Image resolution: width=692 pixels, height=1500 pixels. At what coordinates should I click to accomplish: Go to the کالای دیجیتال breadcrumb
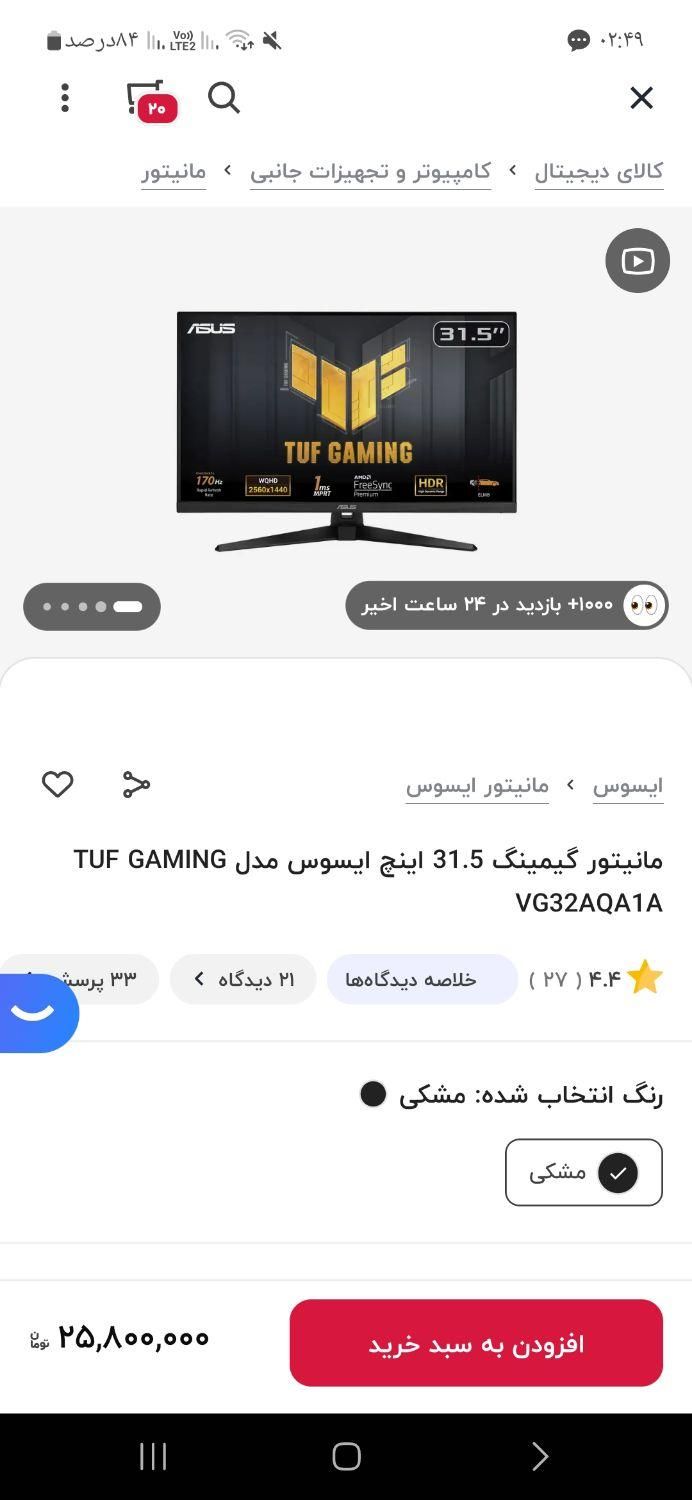598,172
